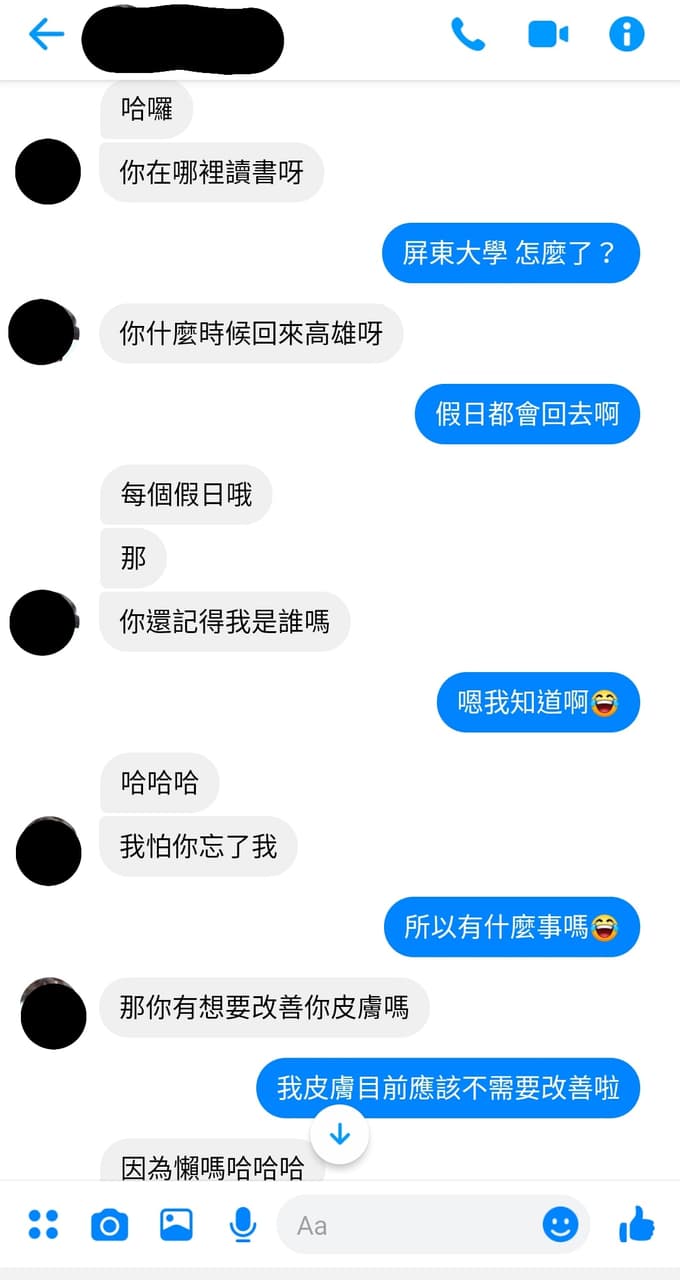Open the camera to take a photo
The image size is (680, 1280).
109,1224
